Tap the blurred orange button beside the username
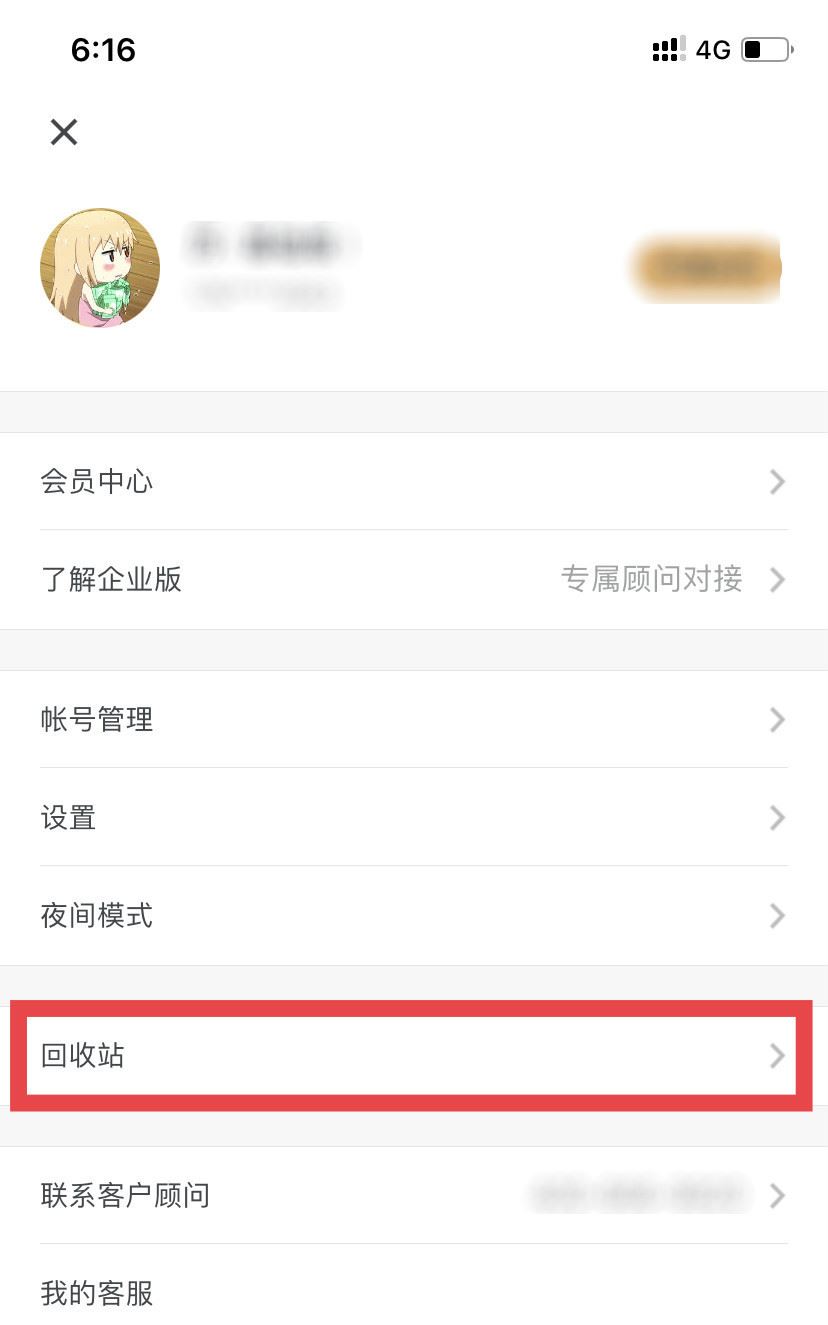Image resolution: width=828 pixels, height=1325 pixels. 707,268
